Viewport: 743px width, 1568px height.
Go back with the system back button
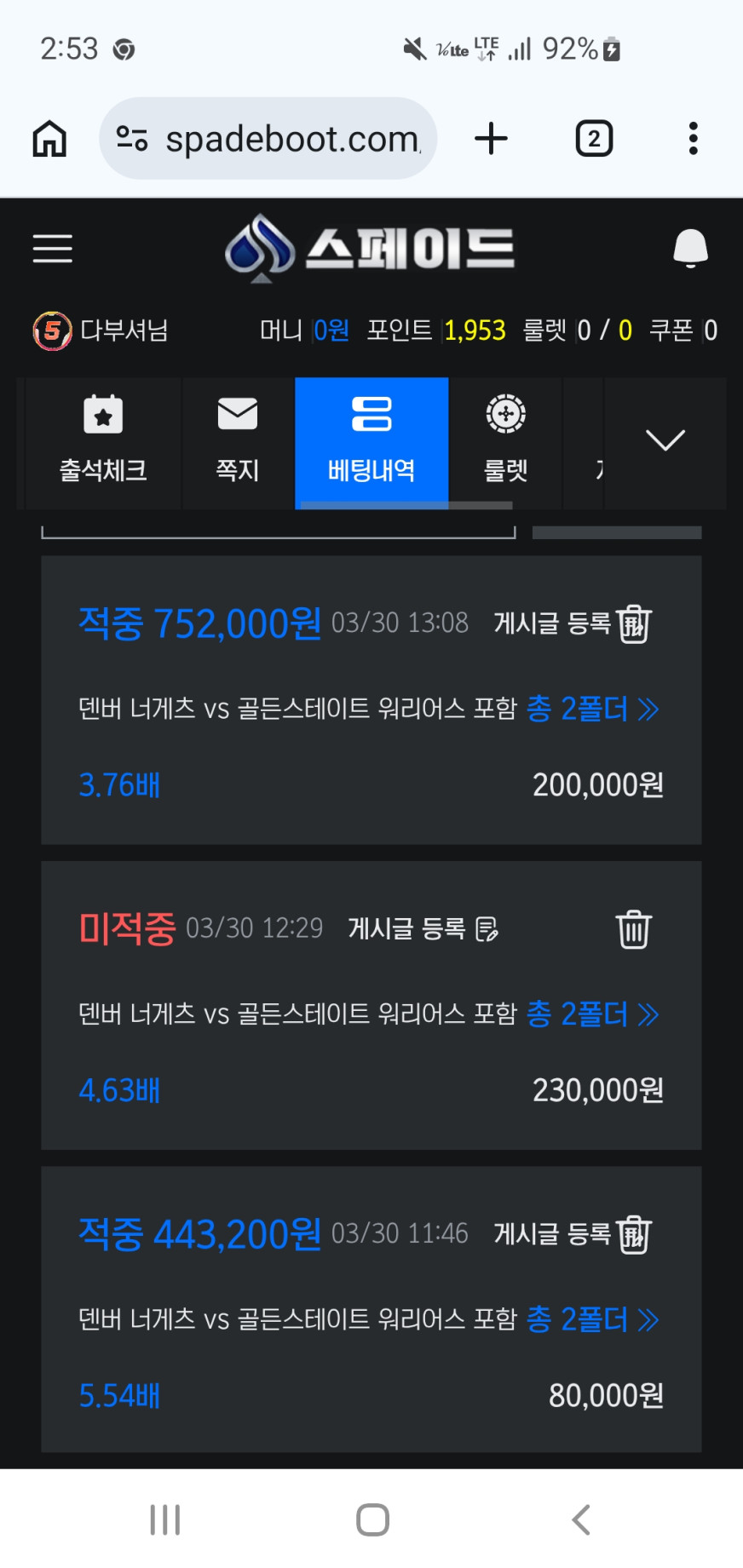[x=581, y=1519]
